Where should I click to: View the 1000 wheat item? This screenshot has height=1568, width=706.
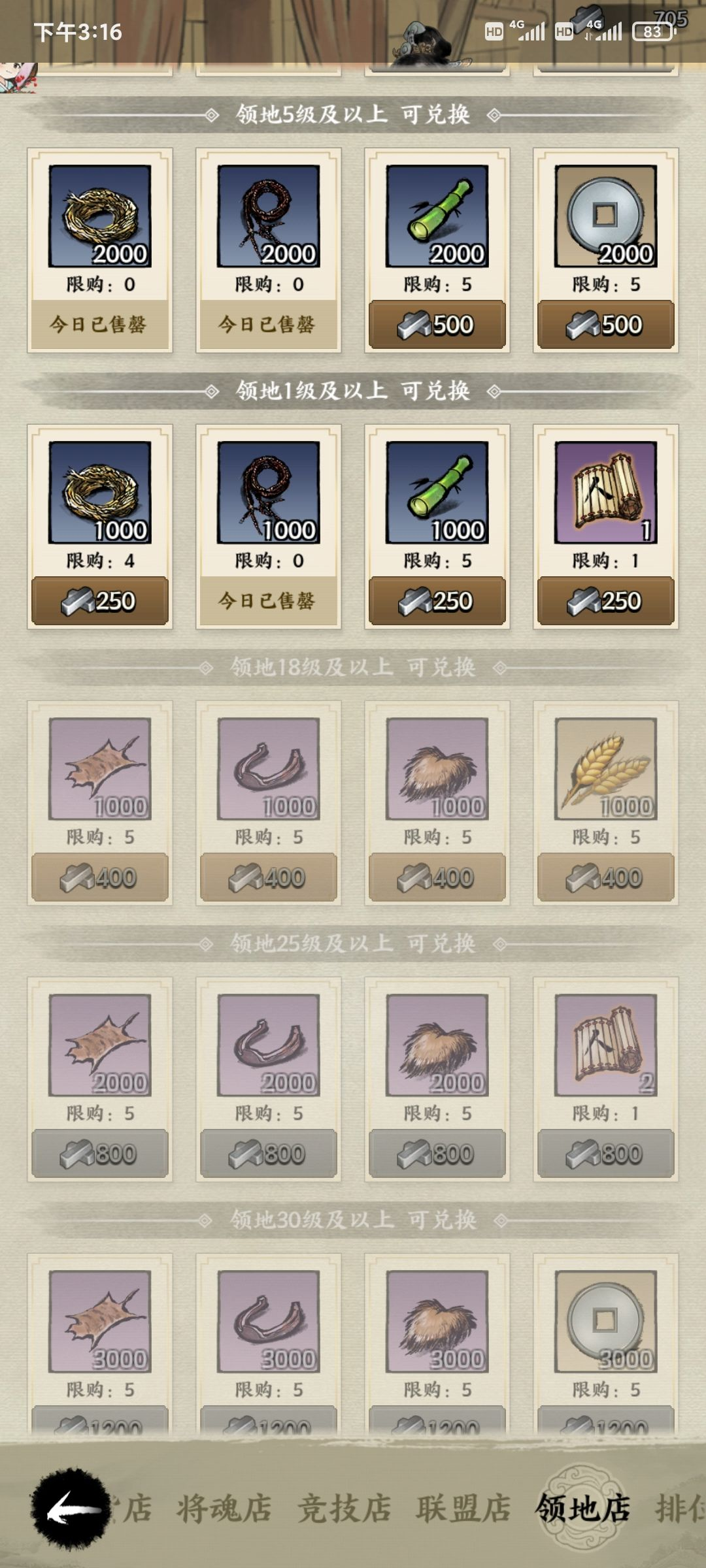point(605,769)
